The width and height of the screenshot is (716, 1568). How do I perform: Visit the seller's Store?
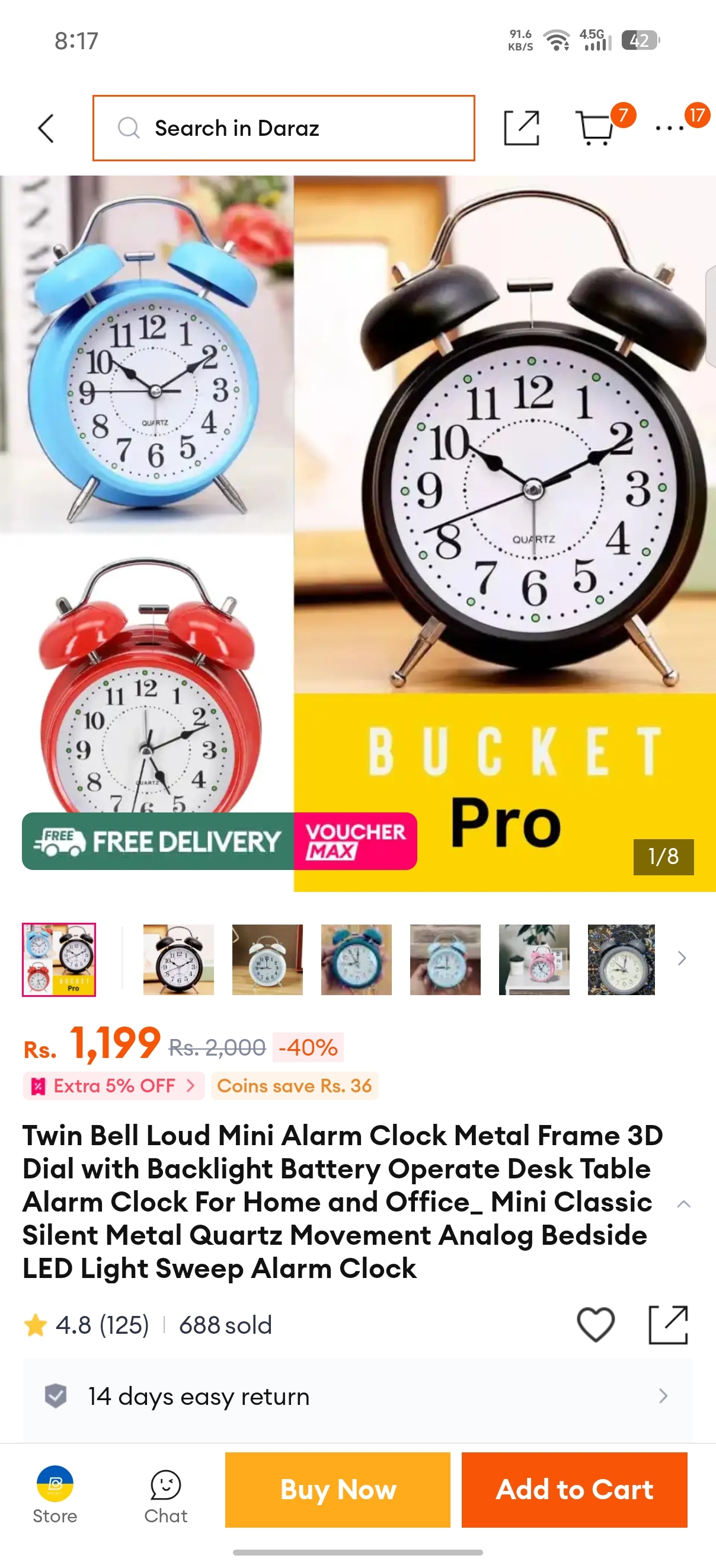pos(55,1494)
